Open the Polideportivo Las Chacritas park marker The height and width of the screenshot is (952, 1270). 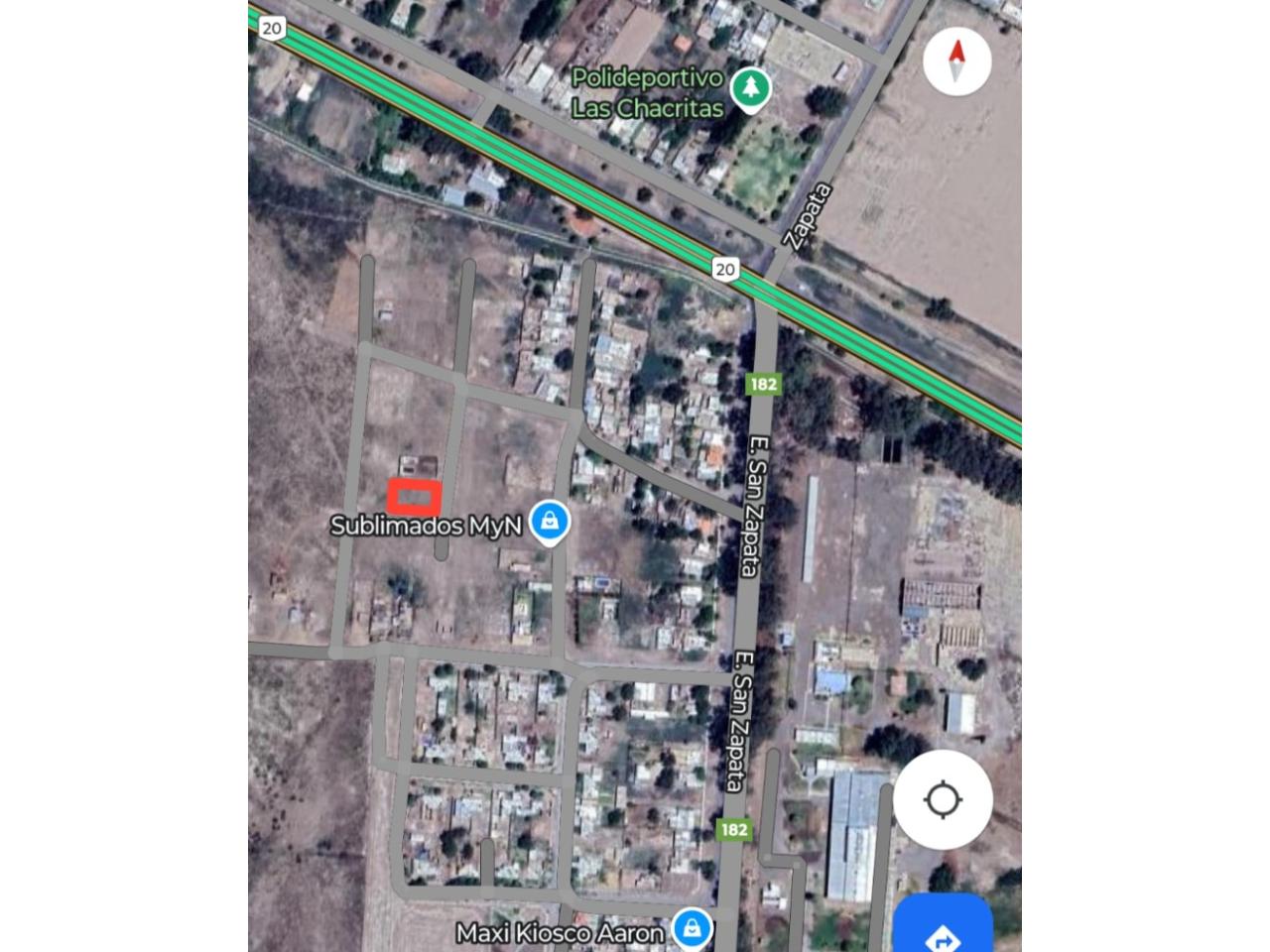coord(751,88)
